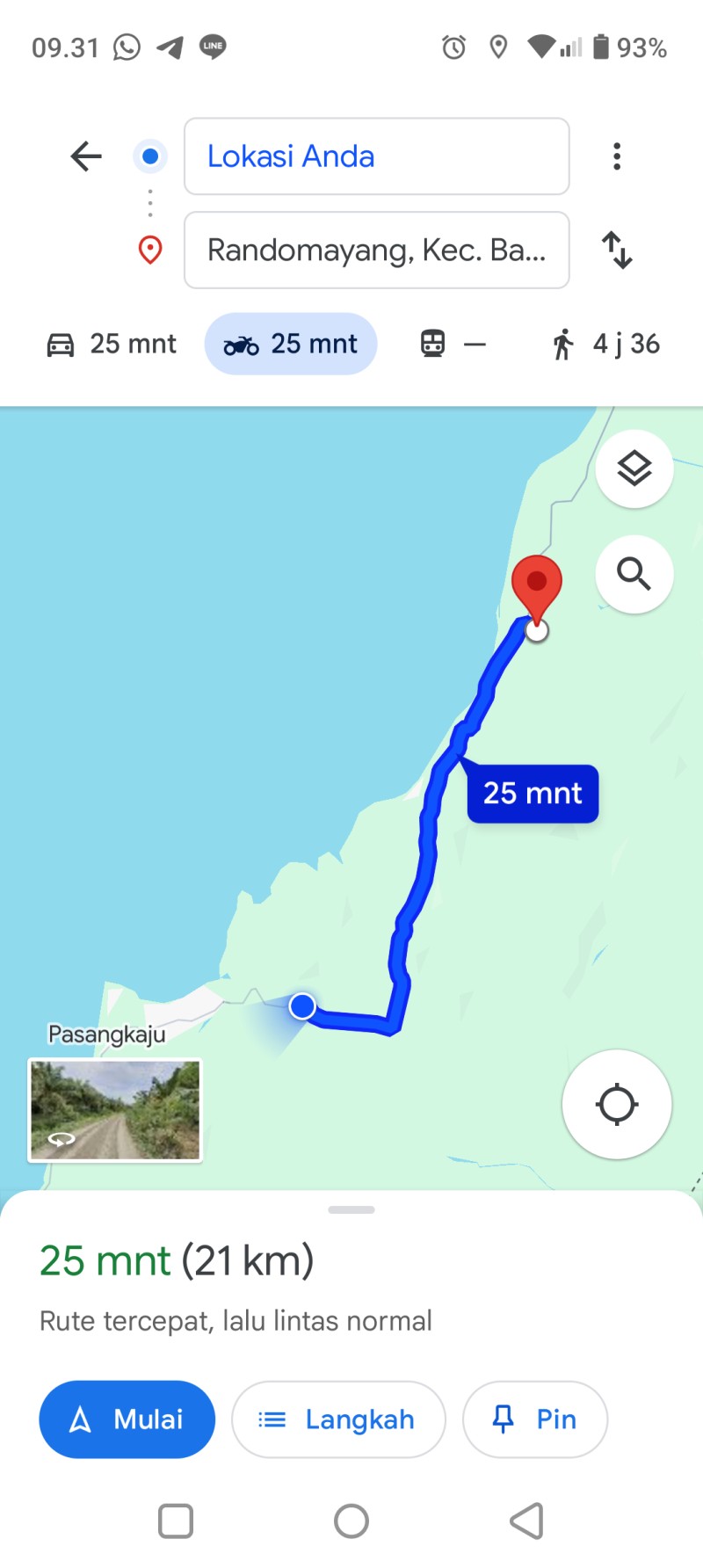Viewport: 703px width, 1568px height.
Task: Center map on my current location
Action: click(617, 1104)
